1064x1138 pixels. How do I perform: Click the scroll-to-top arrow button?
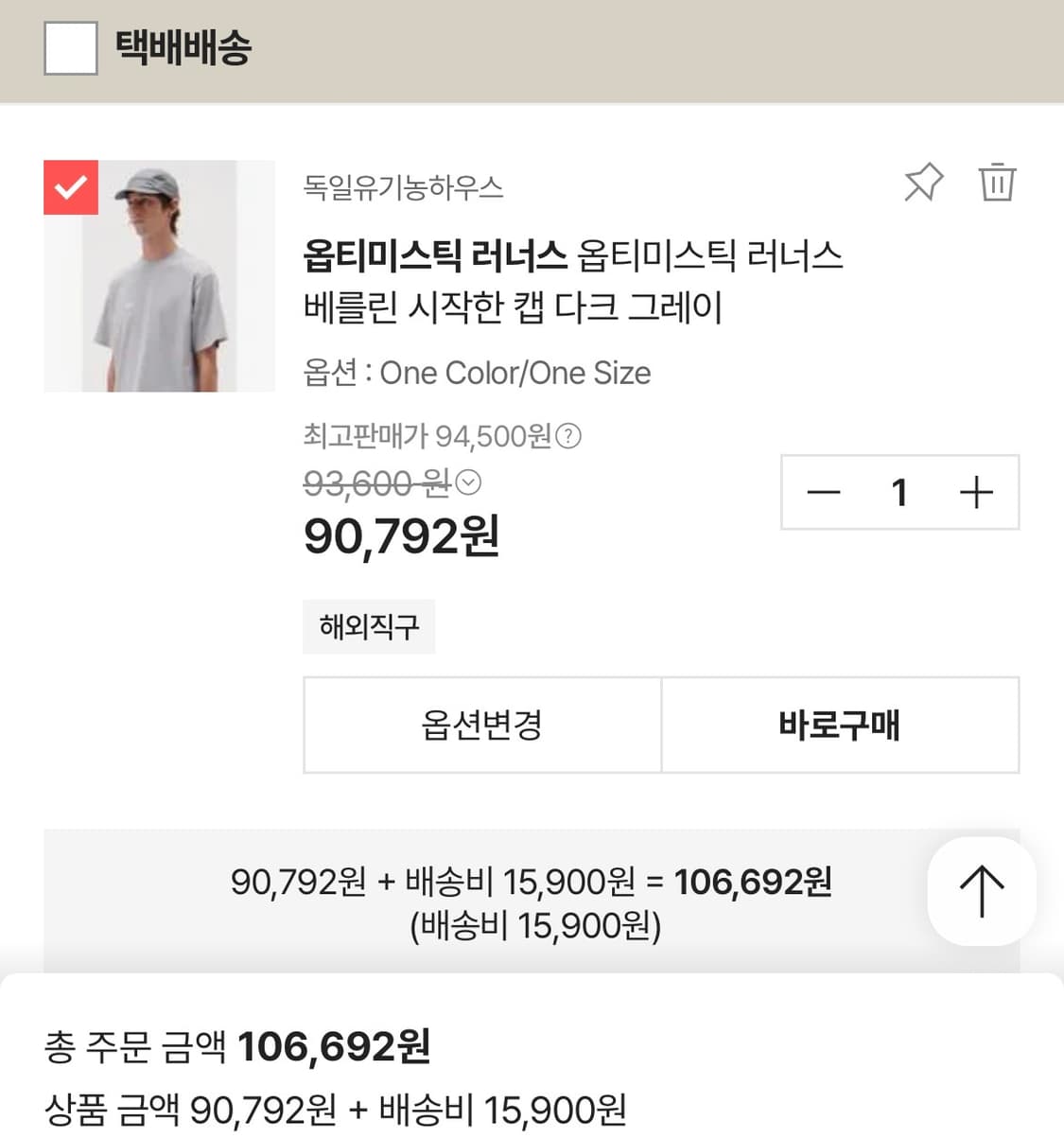click(980, 890)
